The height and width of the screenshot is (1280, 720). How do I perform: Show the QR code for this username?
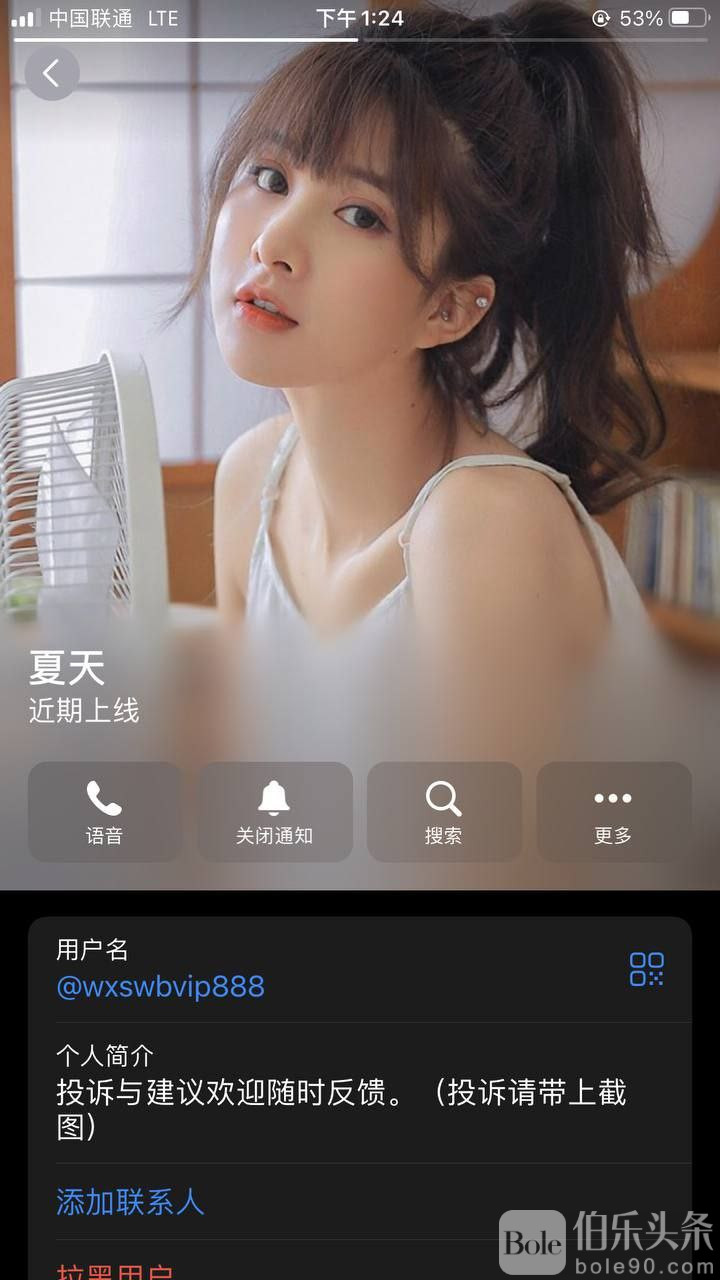pos(646,969)
